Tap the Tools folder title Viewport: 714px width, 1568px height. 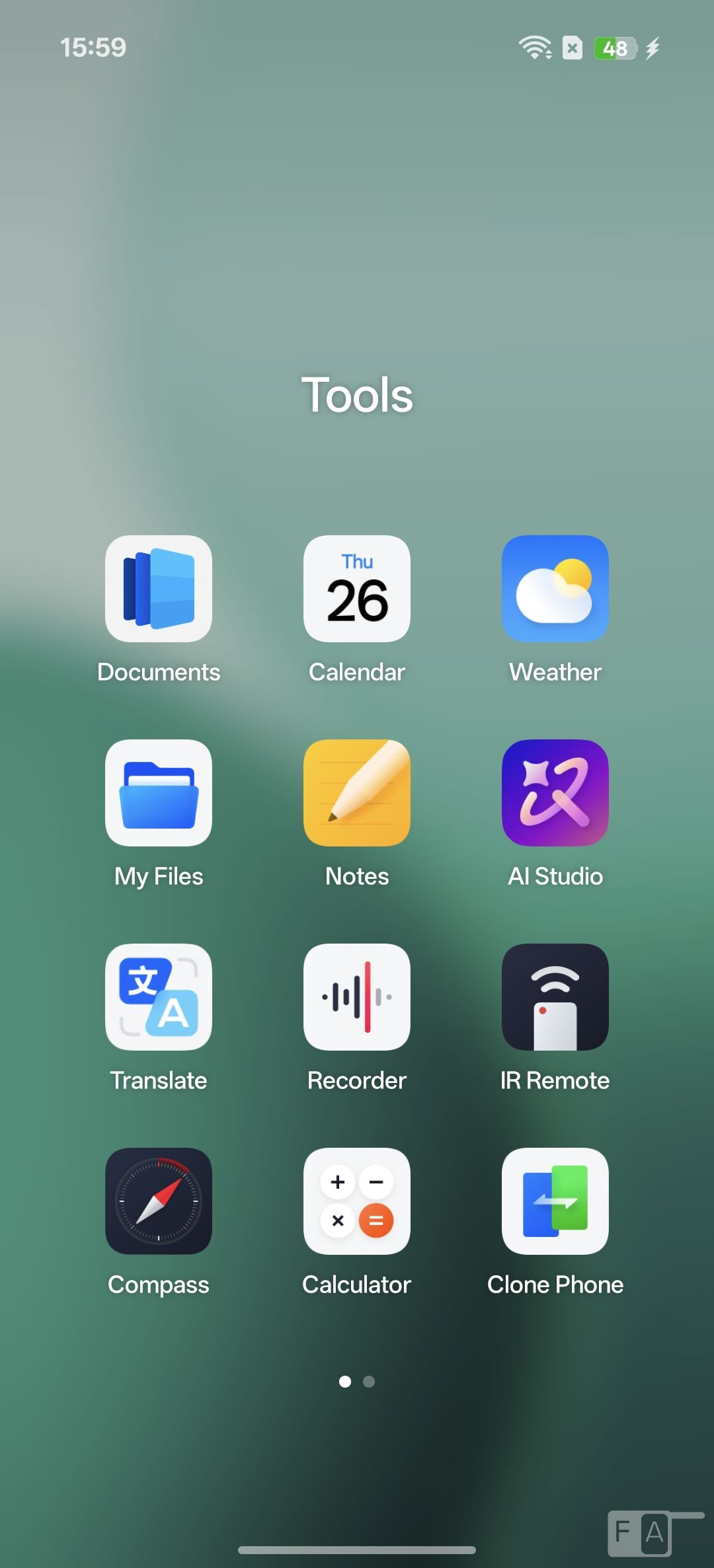[x=357, y=395]
